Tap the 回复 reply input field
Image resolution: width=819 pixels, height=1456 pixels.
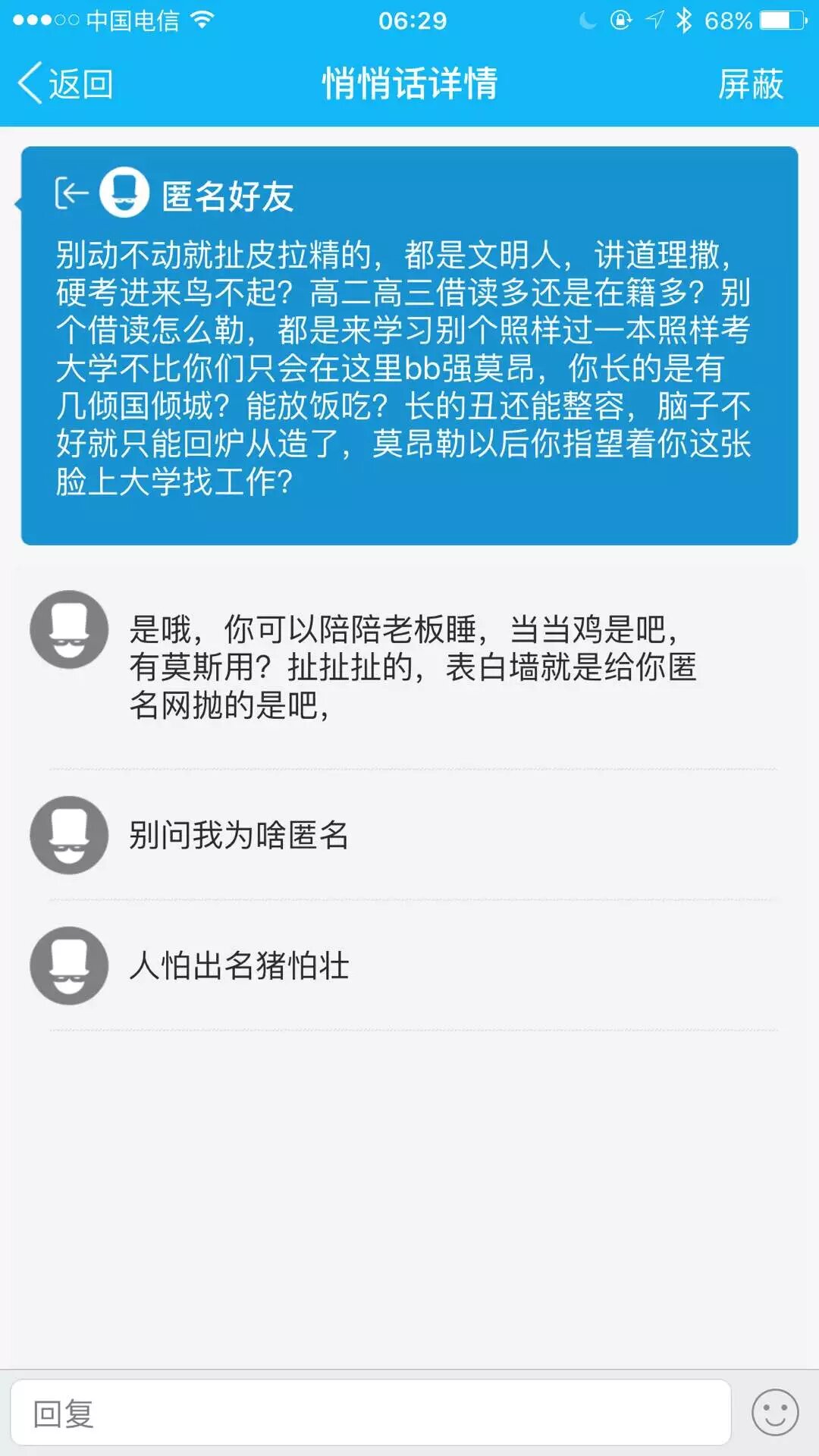(370, 1413)
